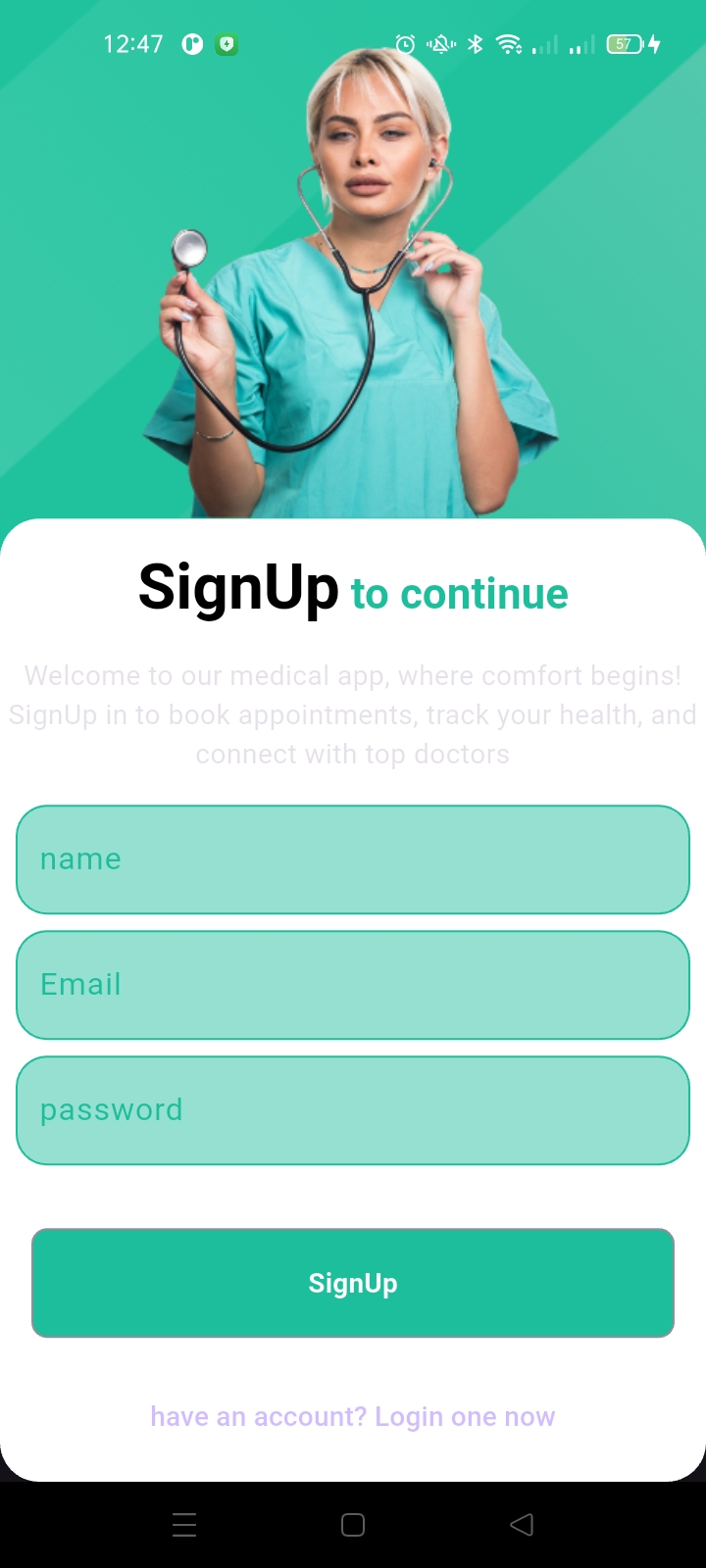This screenshot has width=706, height=1568.
Task: Tap the Email text field
Action: pos(353,985)
